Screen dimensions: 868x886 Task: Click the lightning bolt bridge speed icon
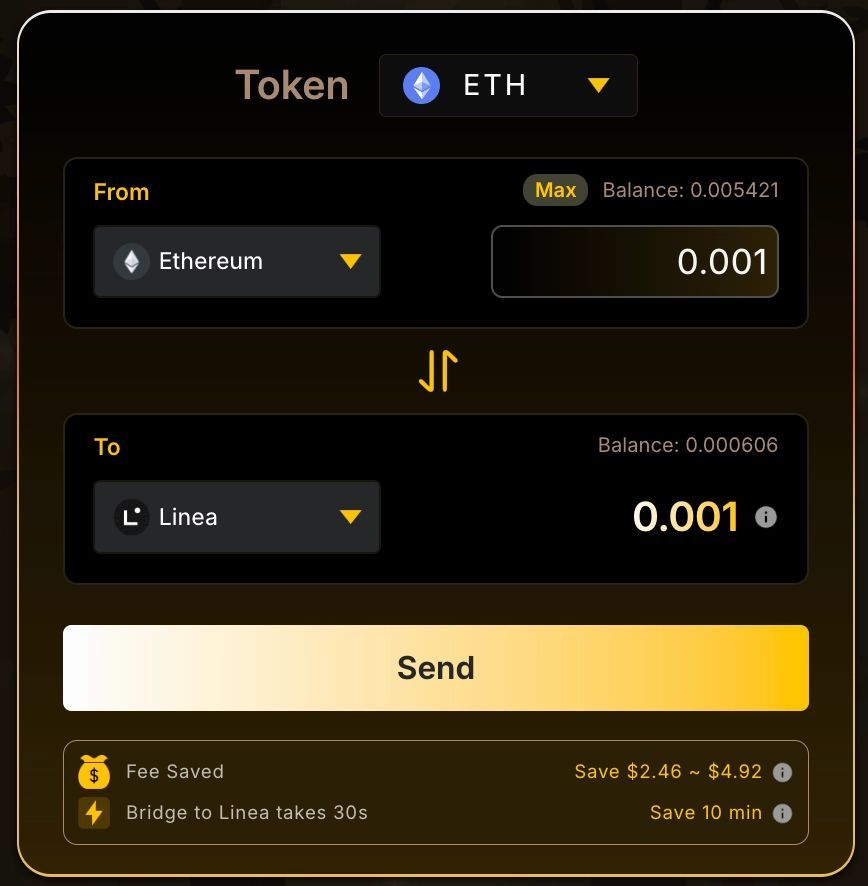[x=94, y=813]
